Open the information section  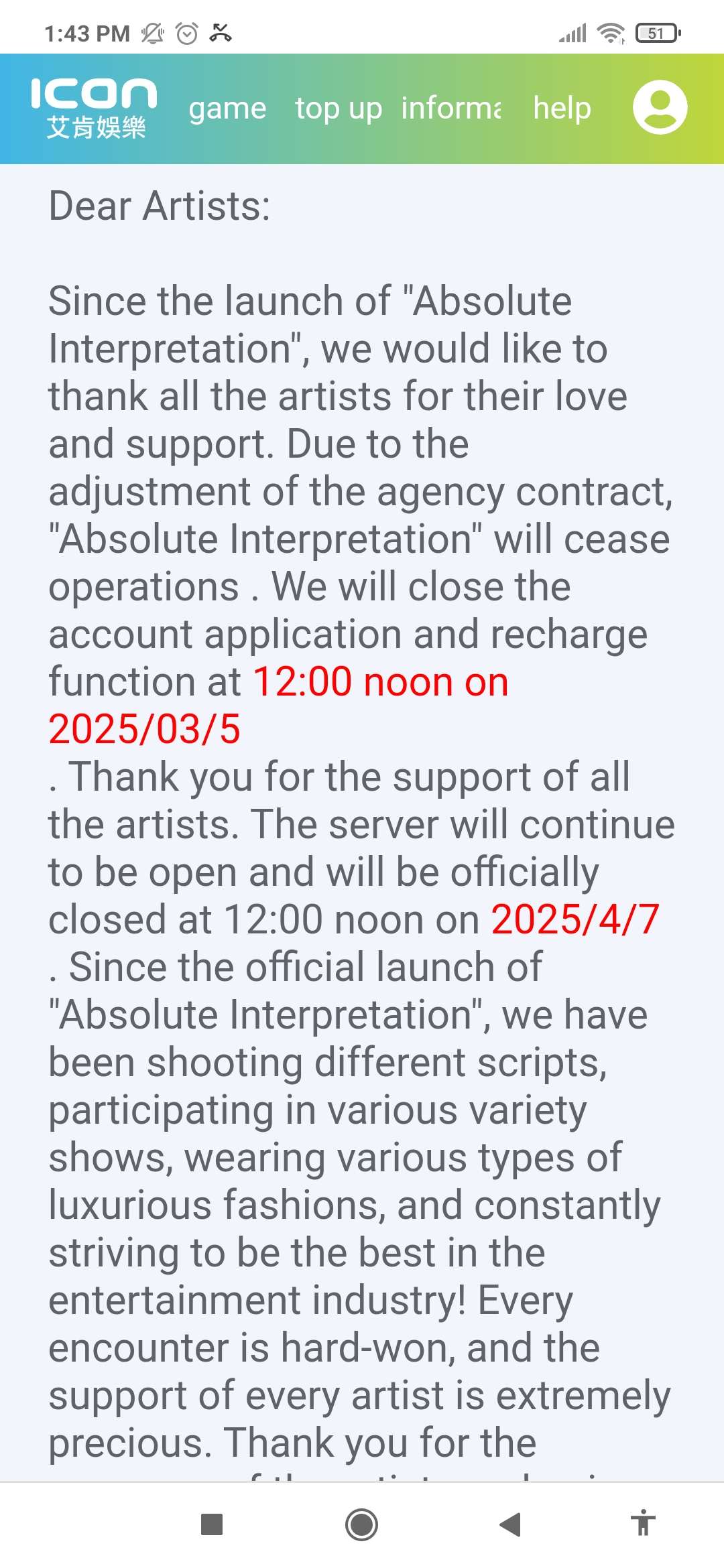pyautogui.click(x=450, y=109)
